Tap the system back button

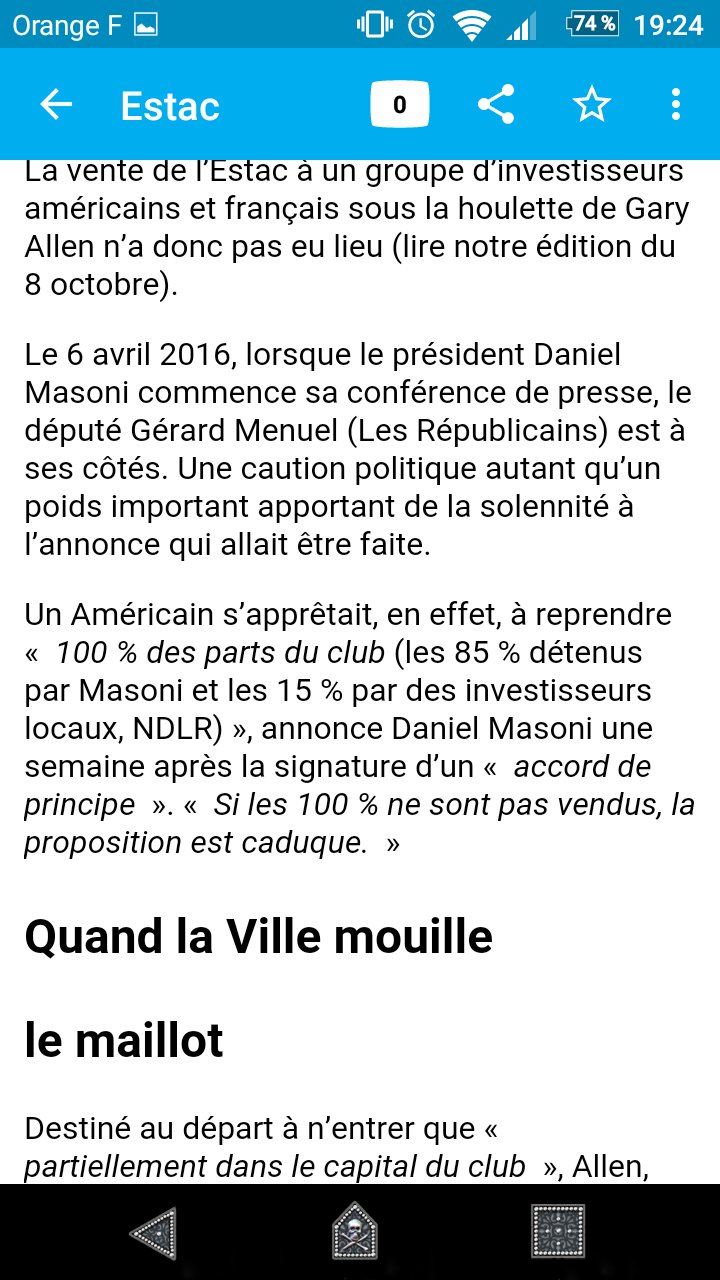155,1232
